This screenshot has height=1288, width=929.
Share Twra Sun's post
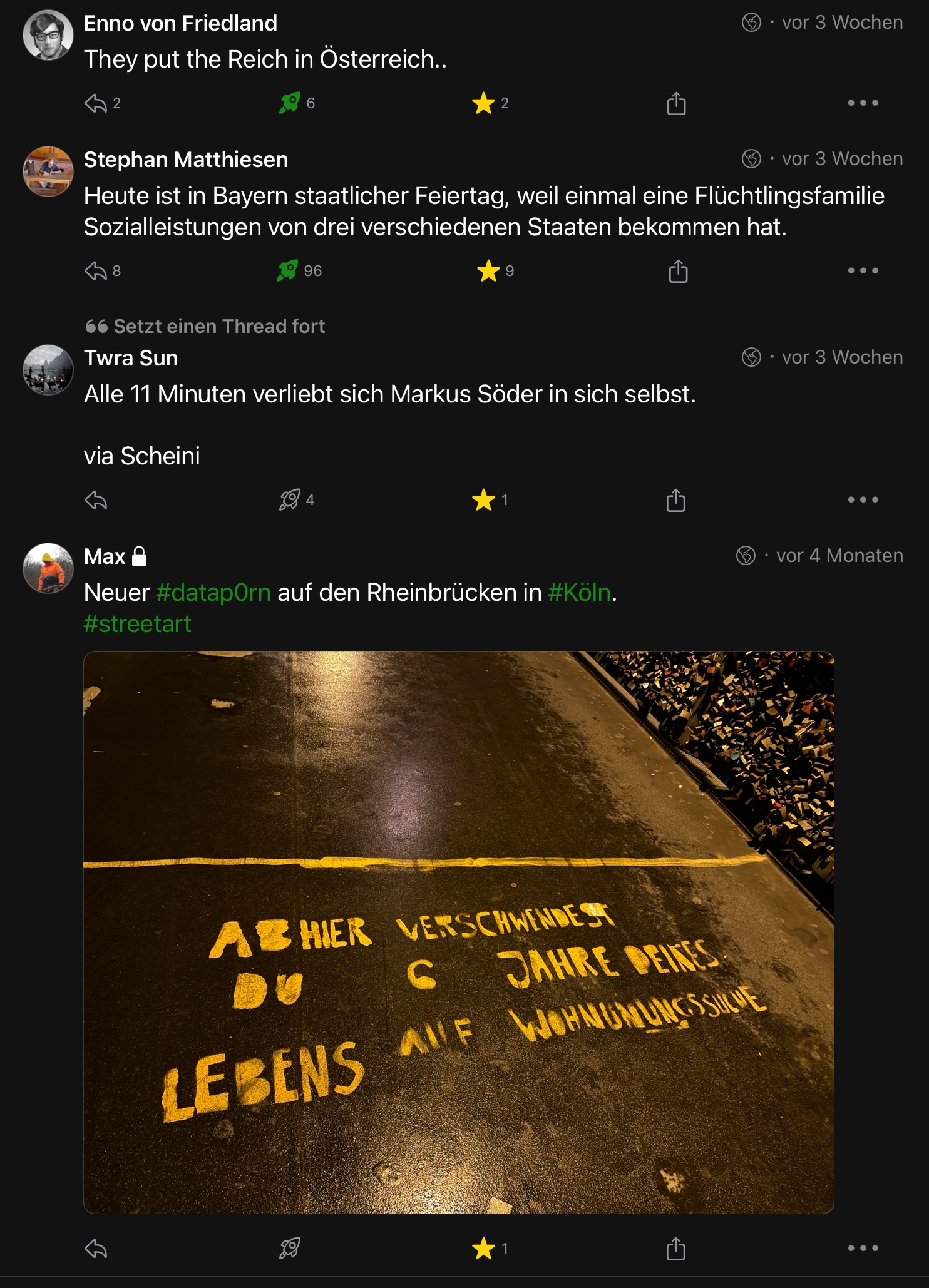(x=676, y=500)
